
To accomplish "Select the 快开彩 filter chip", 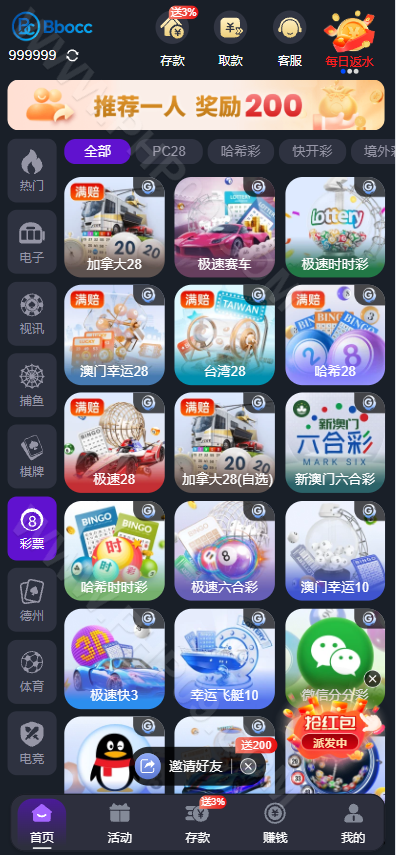I will [312, 152].
